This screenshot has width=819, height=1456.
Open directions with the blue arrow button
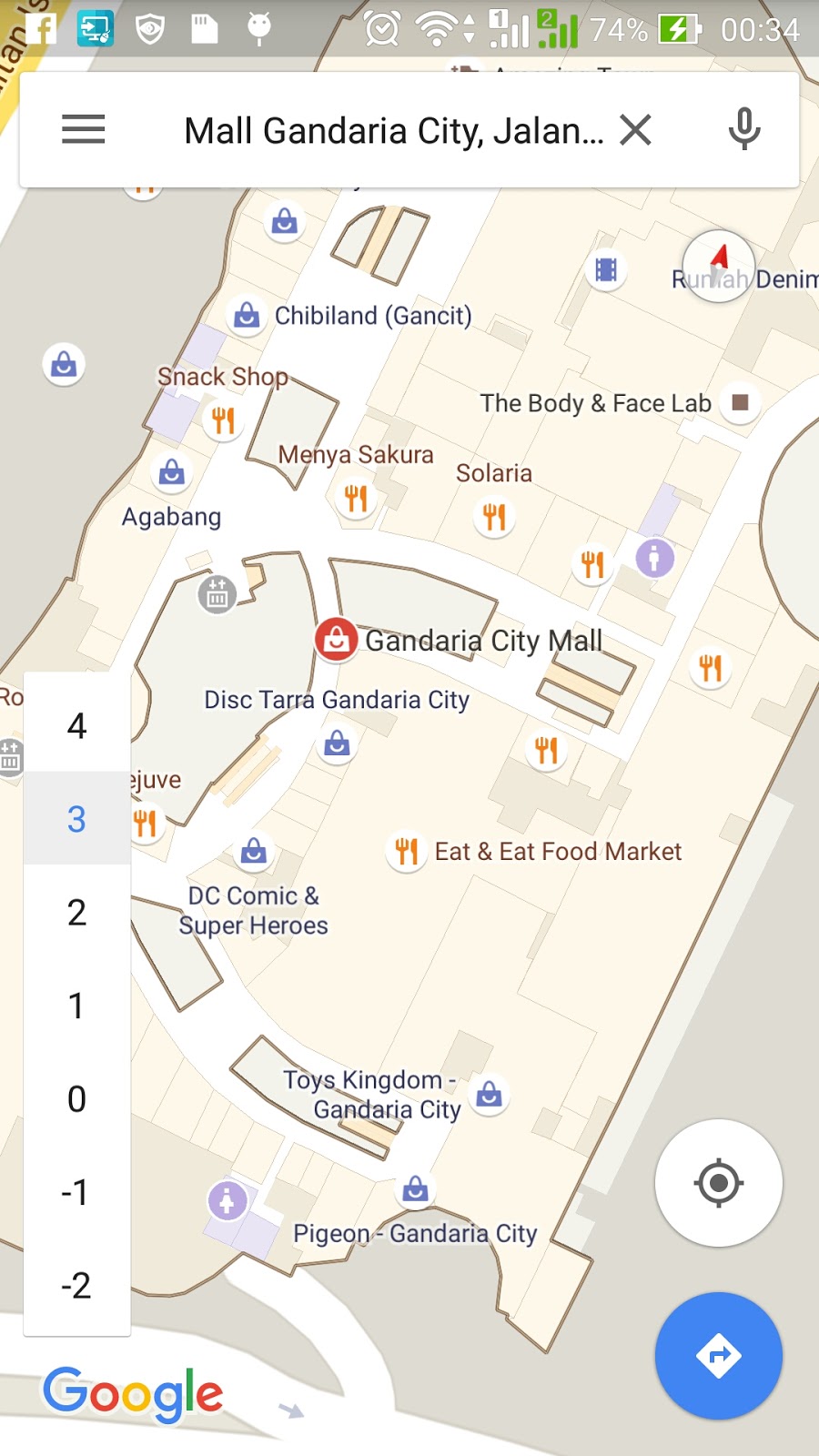coord(718,1355)
